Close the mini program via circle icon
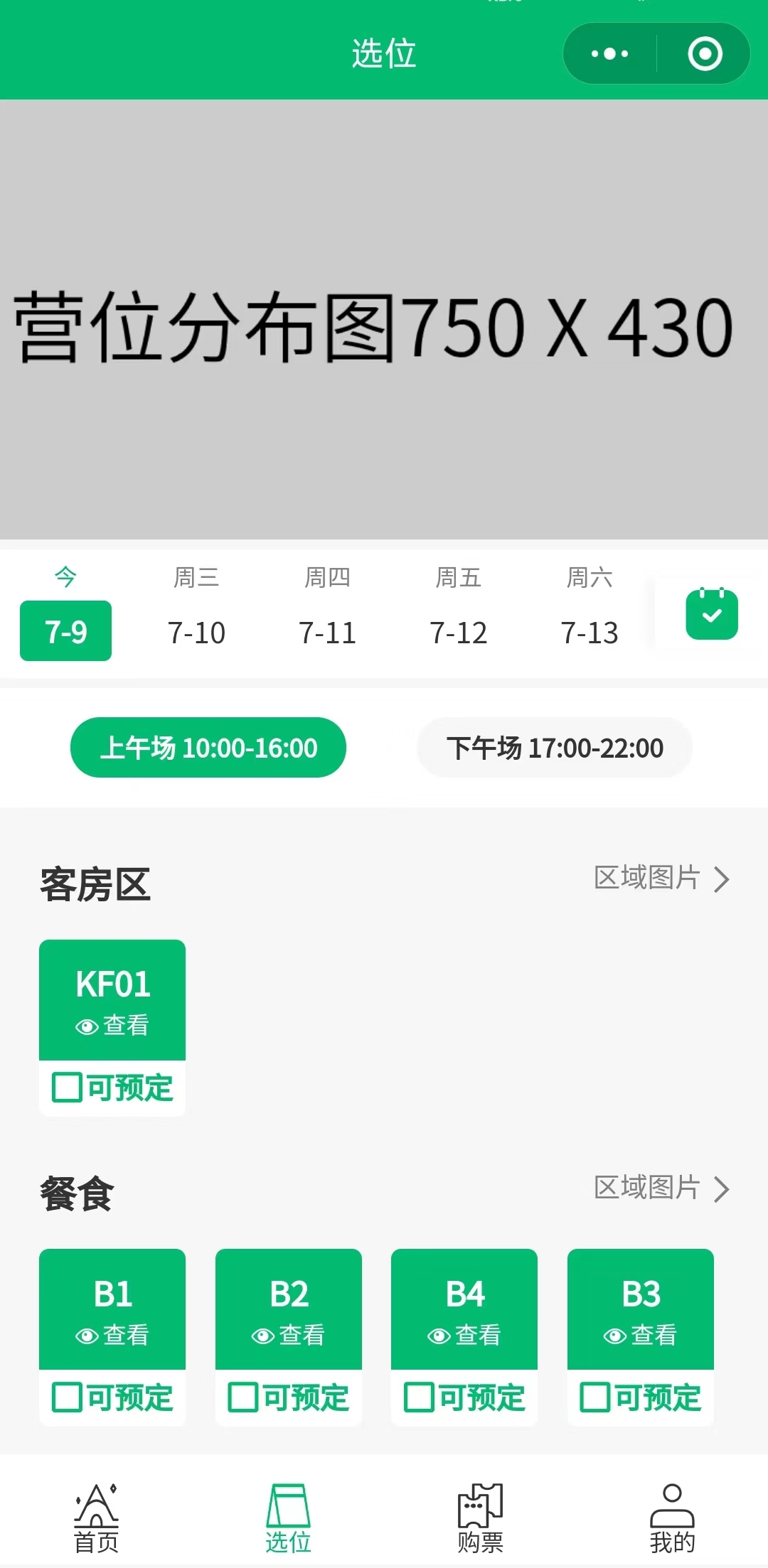768x1568 pixels. pos(705,54)
